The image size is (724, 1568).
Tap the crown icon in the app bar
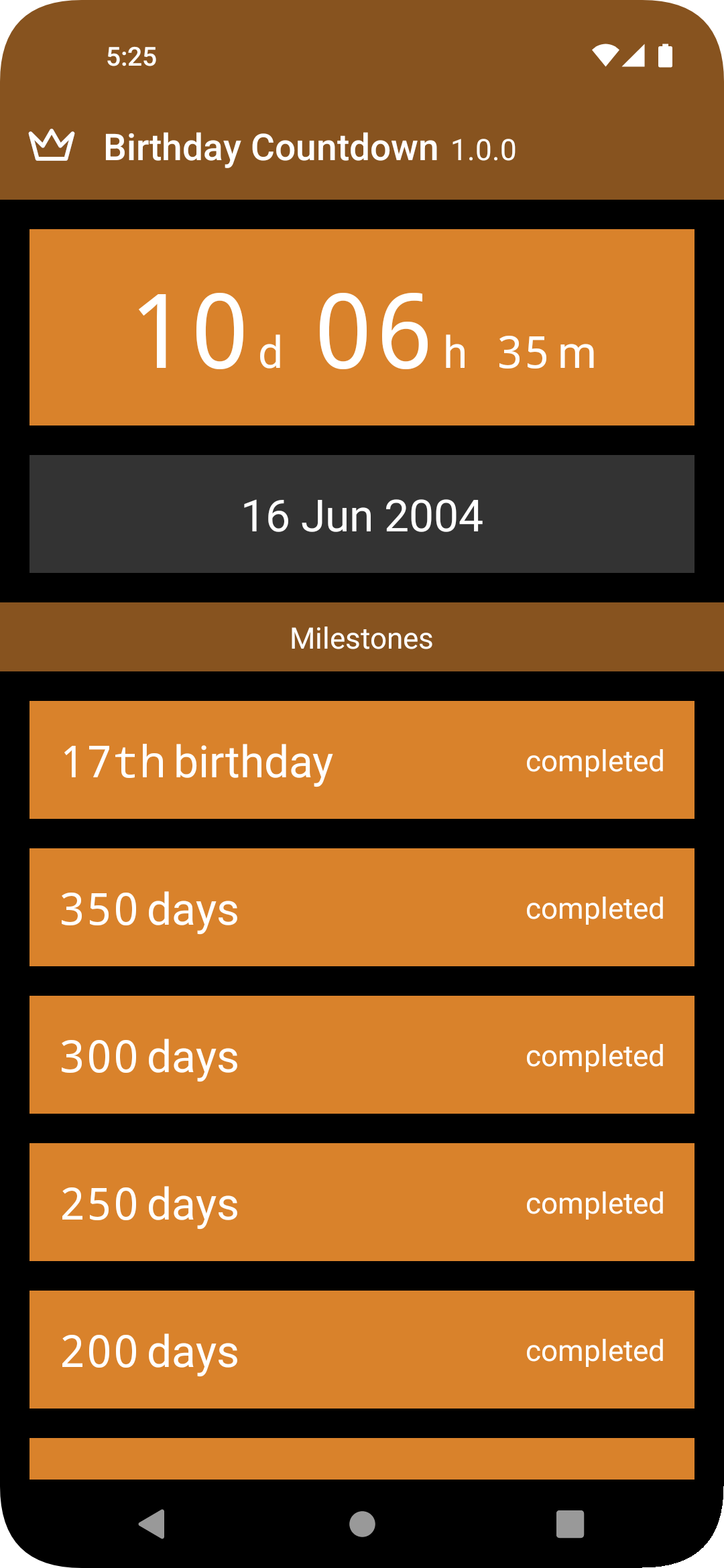(52, 145)
